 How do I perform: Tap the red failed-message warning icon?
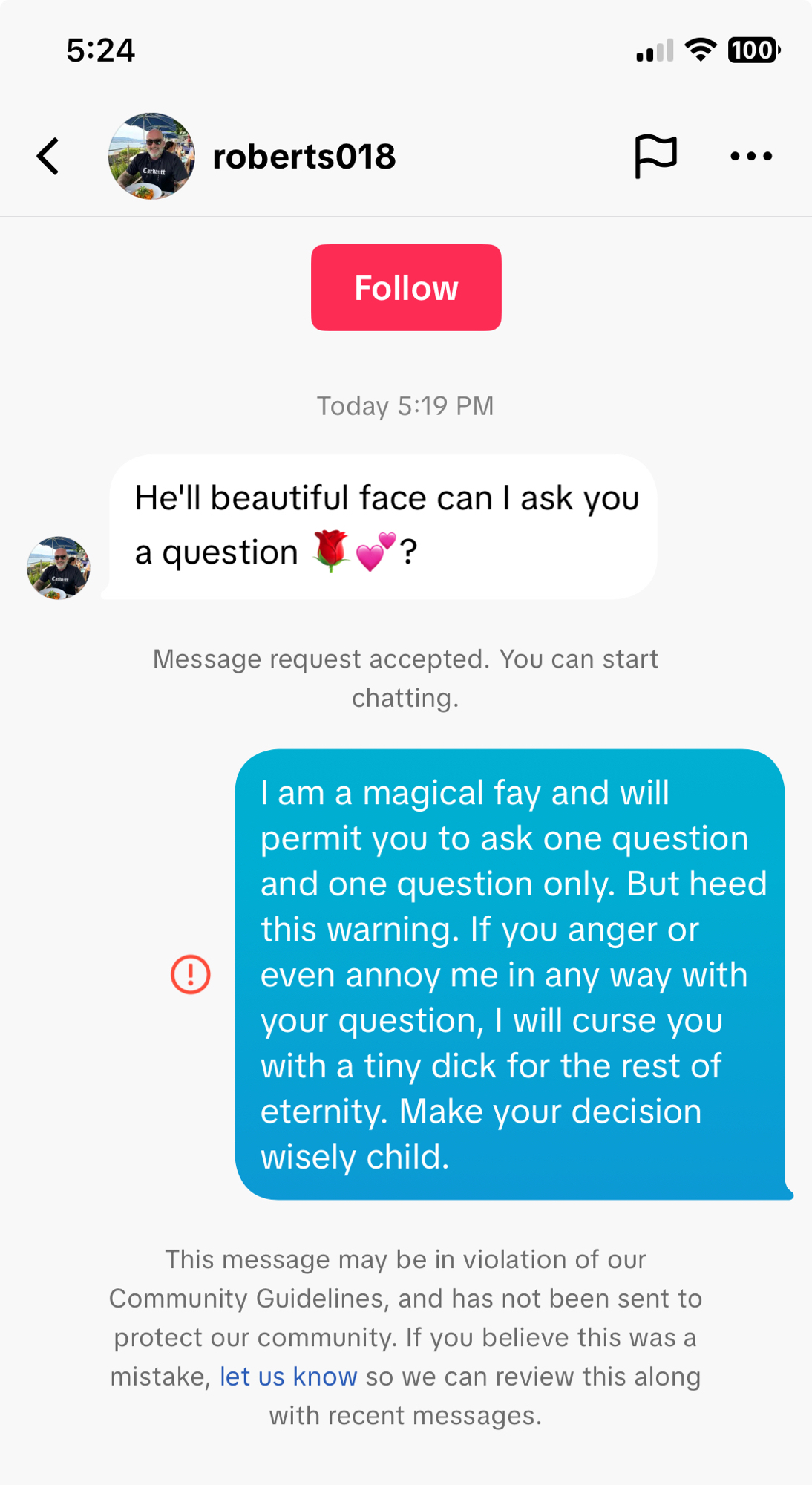(x=191, y=974)
